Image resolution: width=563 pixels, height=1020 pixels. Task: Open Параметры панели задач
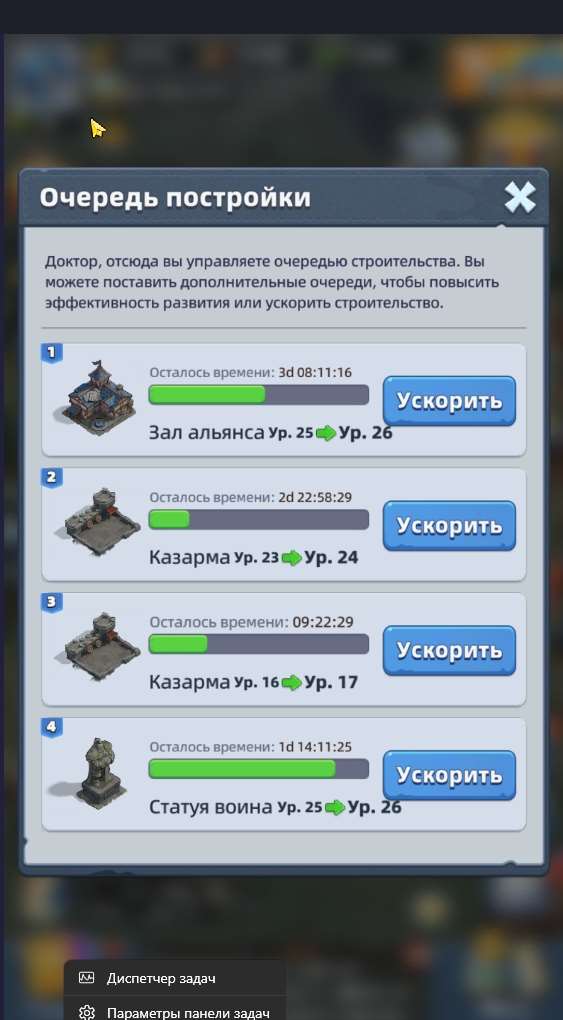click(174, 1012)
